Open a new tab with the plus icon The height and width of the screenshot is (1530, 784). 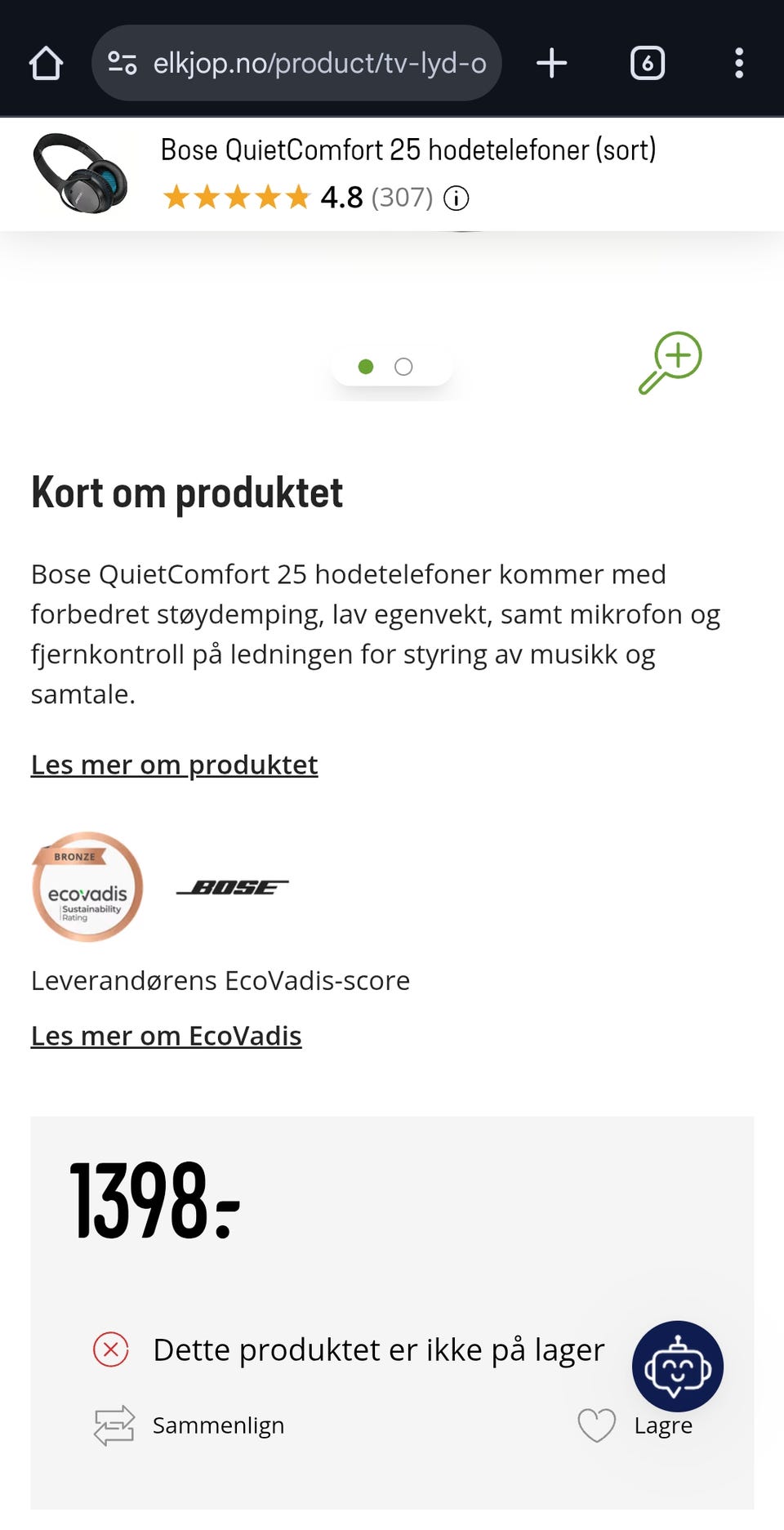pos(552,63)
